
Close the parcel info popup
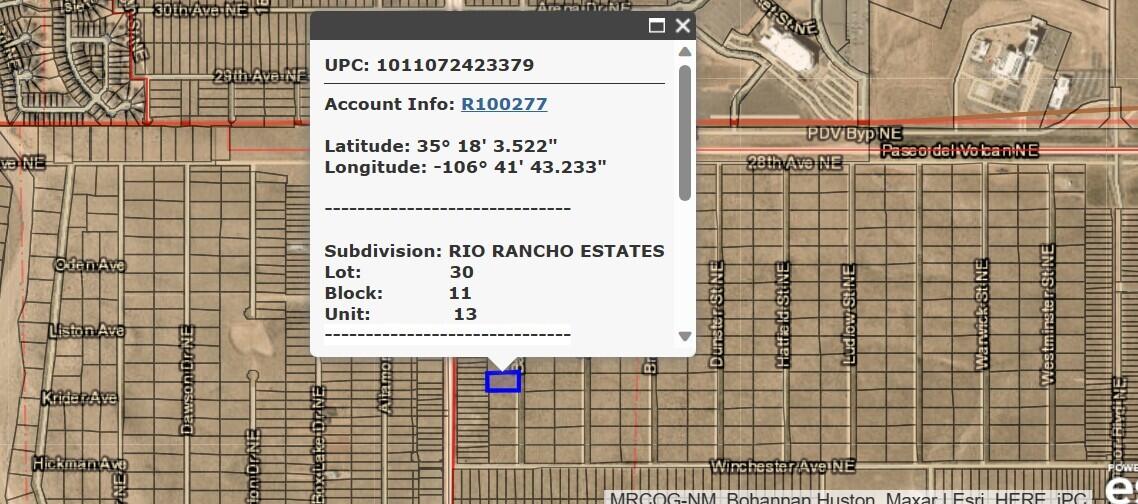pyautogui.click(x=683, y=26)
